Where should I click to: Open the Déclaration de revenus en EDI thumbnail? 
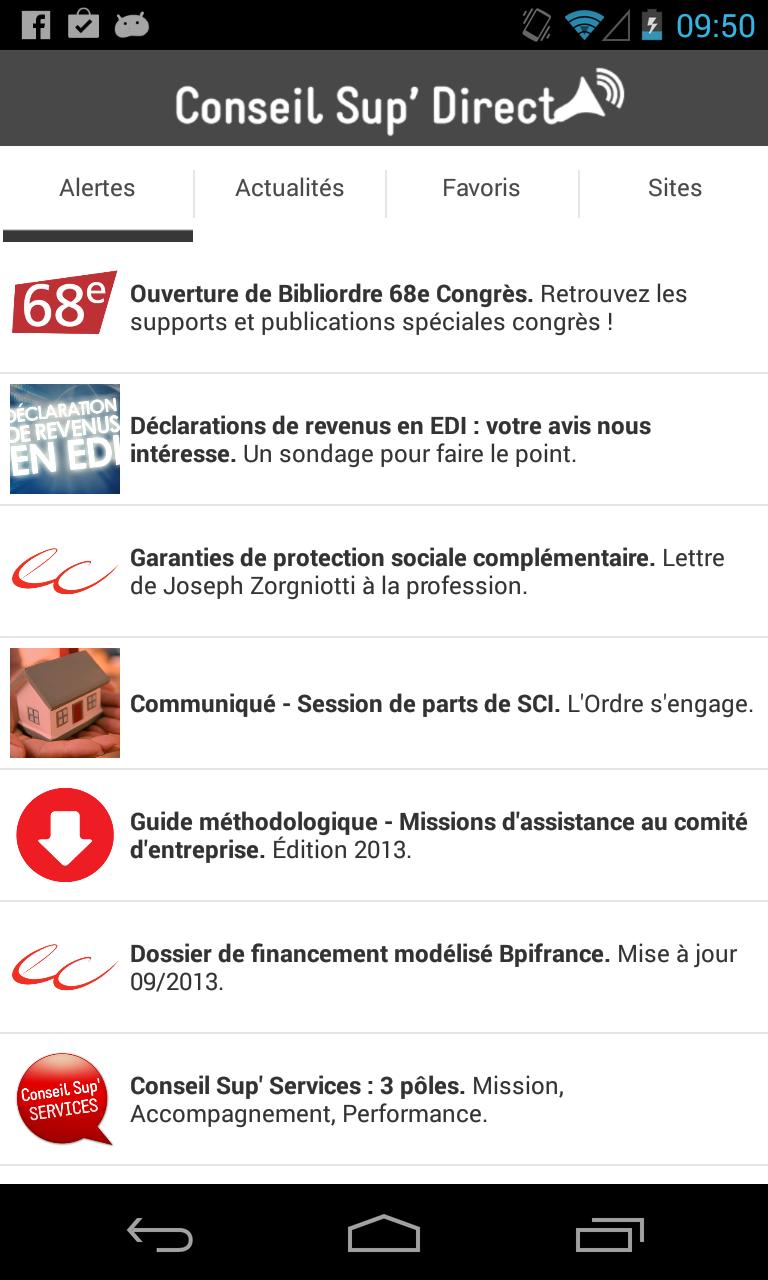(63, 438)
